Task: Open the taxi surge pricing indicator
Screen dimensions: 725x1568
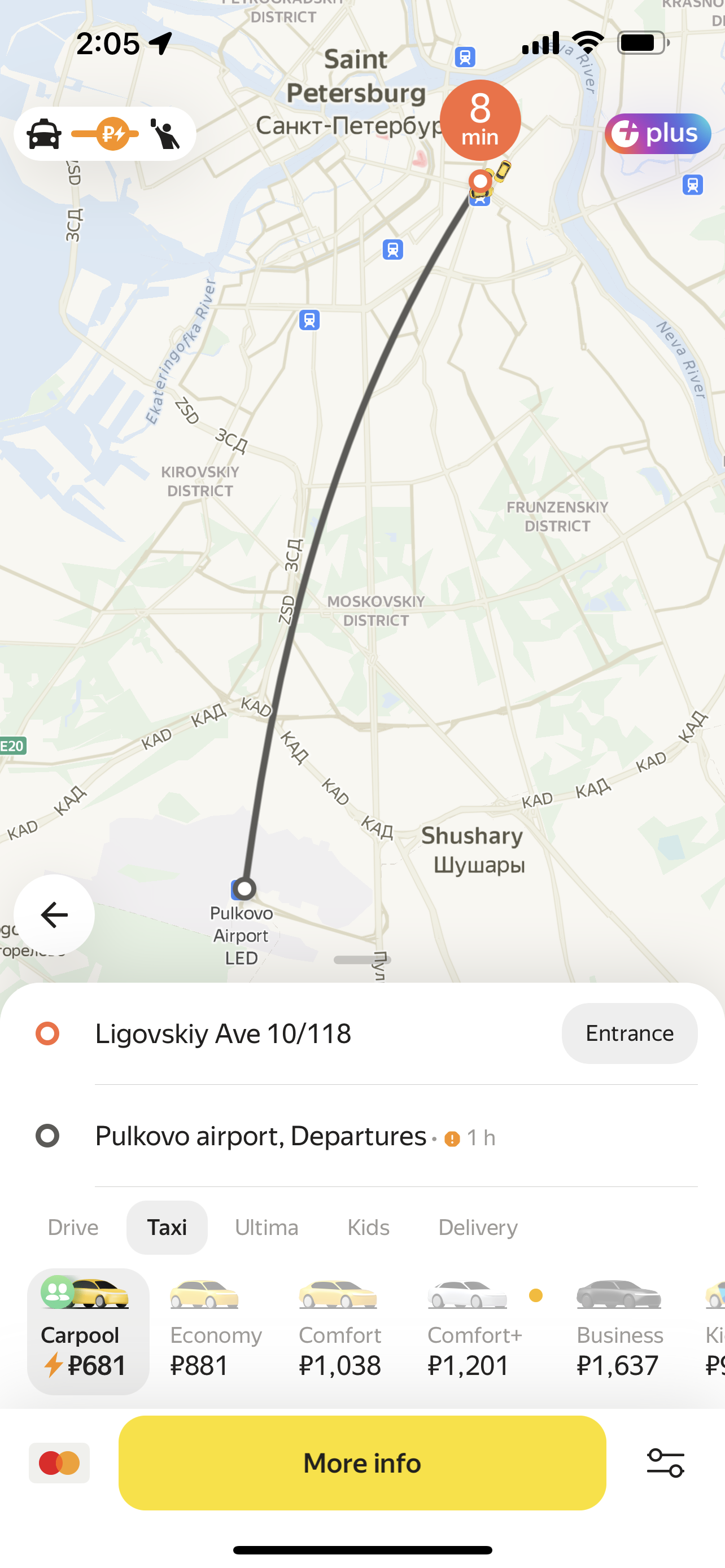Action: tap(104, 134)
